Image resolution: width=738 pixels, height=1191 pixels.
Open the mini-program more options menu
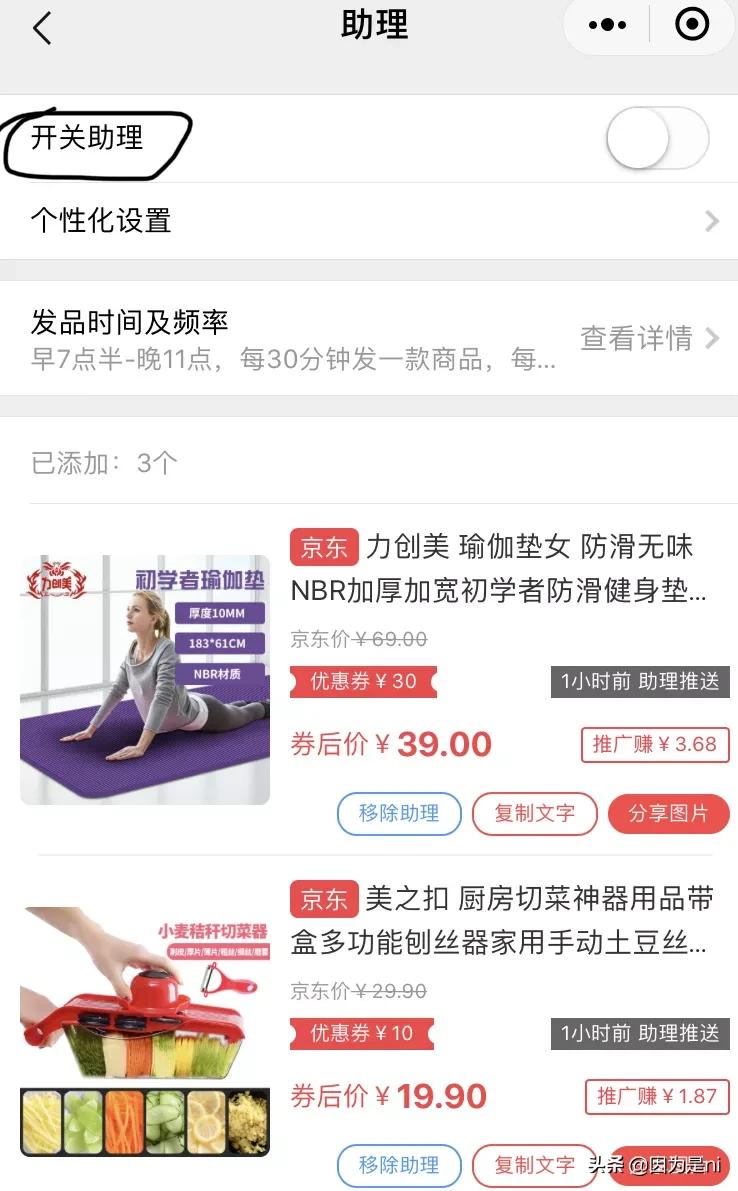606,25
